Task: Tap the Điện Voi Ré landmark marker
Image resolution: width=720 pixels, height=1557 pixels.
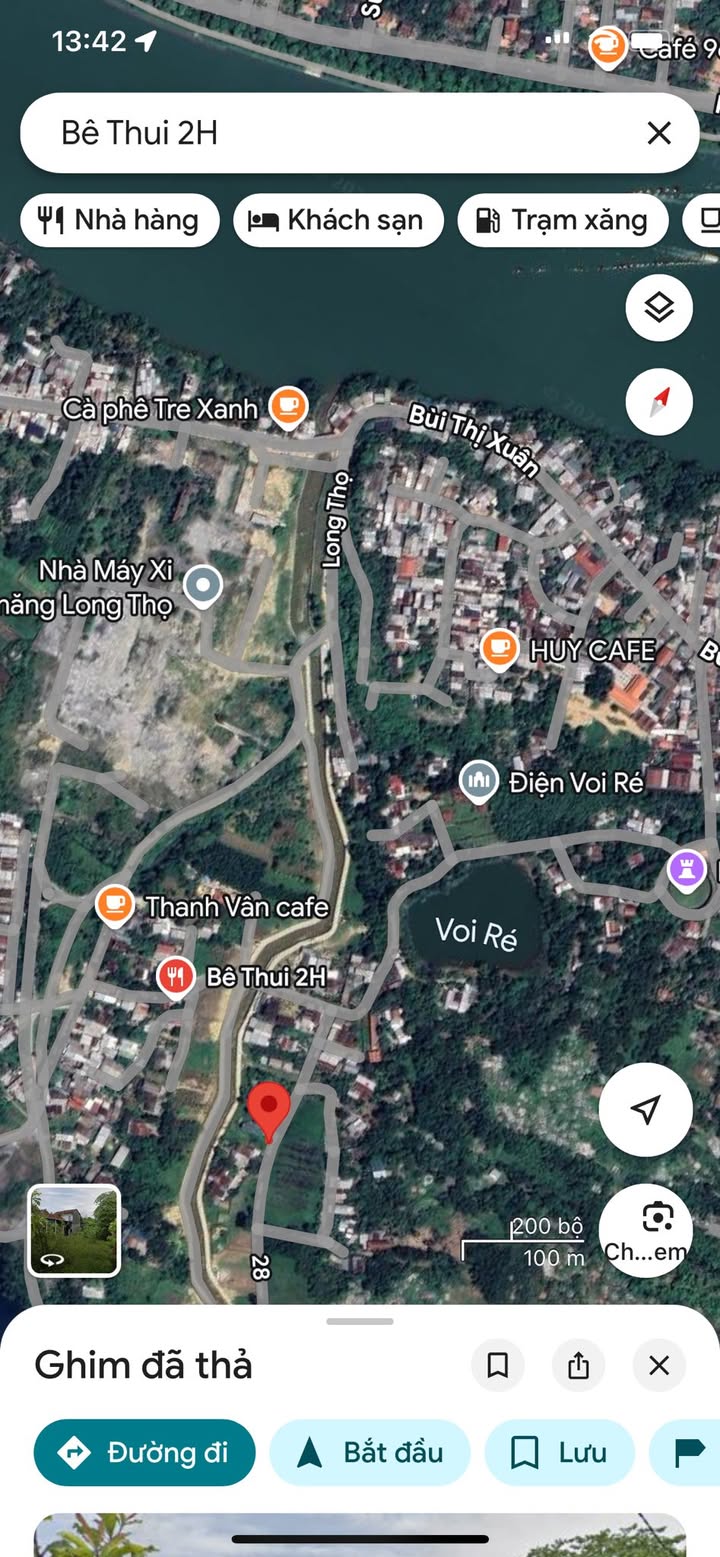Action: 479,780
